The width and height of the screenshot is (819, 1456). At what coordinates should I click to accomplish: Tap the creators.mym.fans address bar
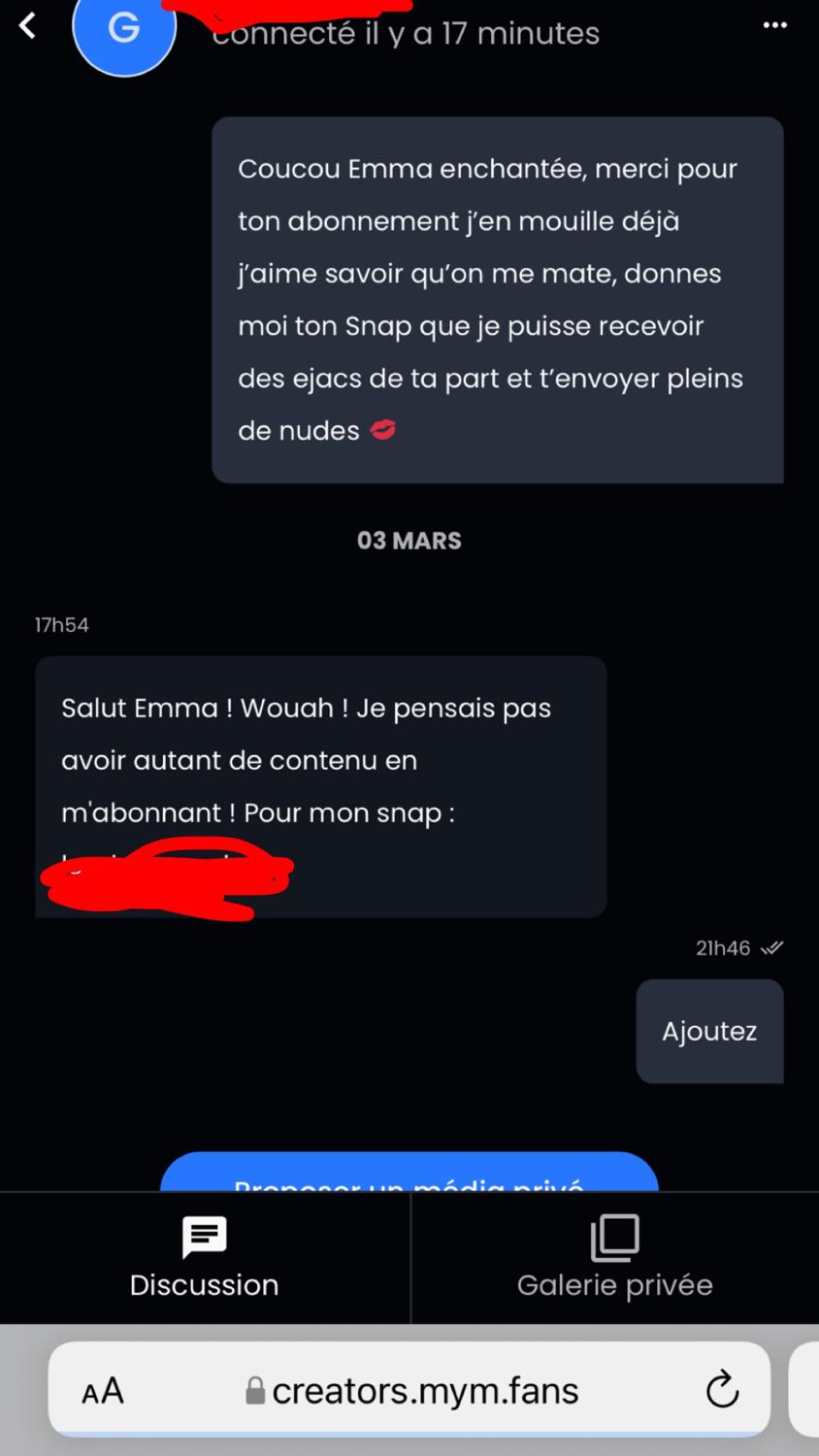(409, 1390)
